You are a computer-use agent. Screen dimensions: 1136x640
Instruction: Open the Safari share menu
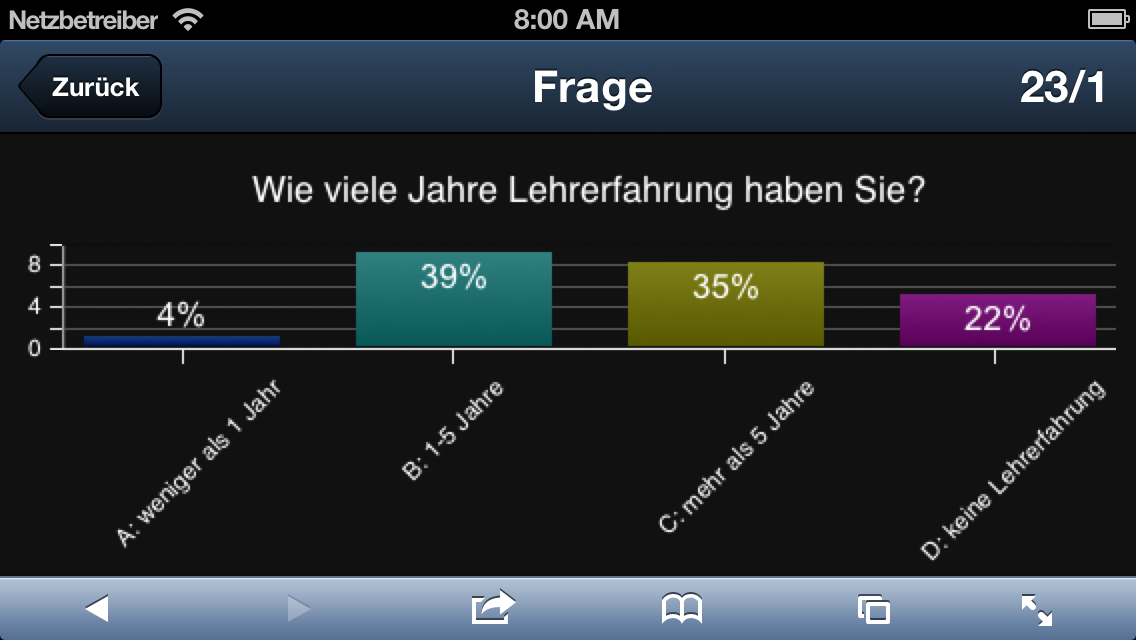[493, 608]
